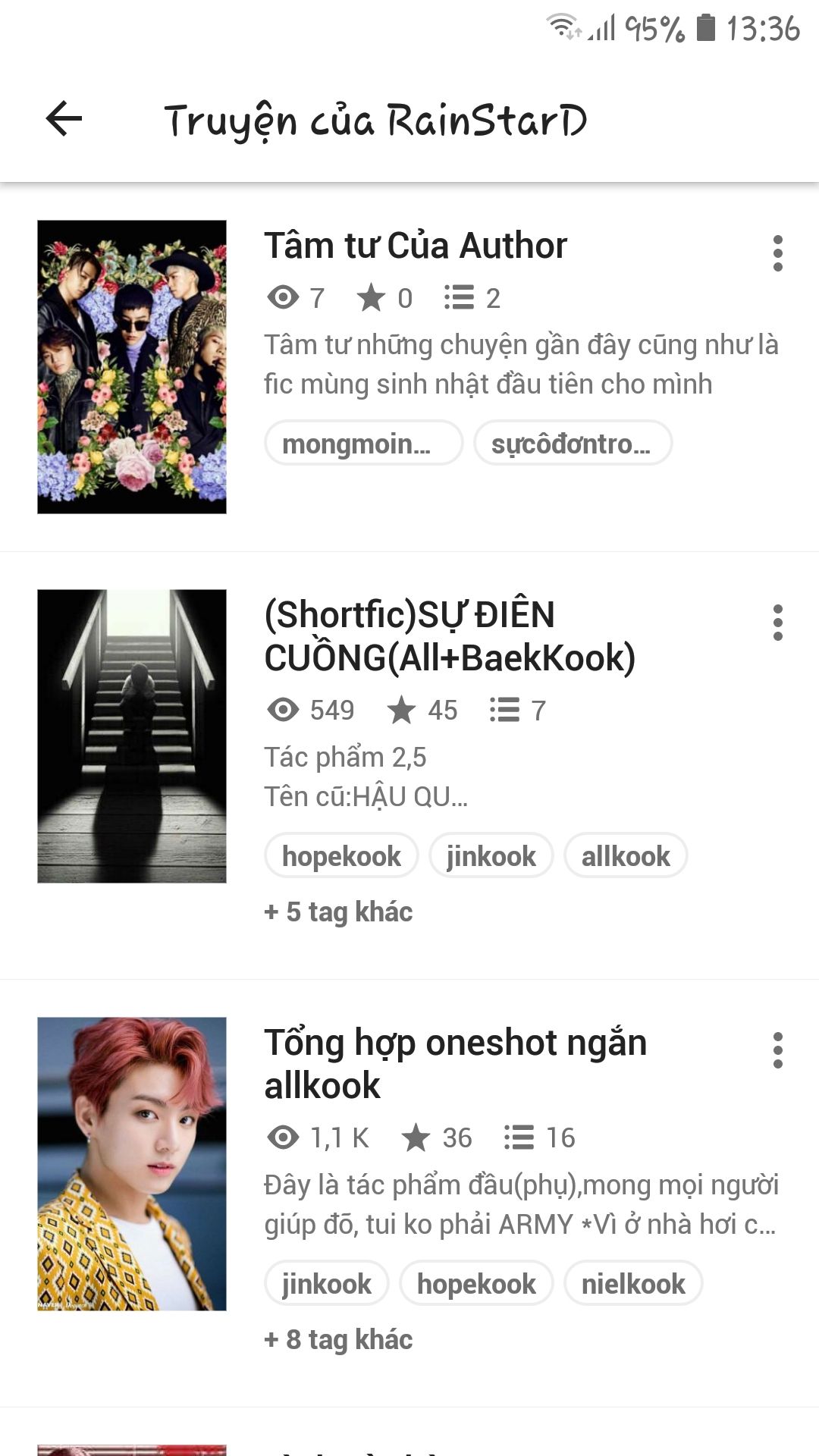
Task: Select the mongmoin... tag chip
Action: 364,443
